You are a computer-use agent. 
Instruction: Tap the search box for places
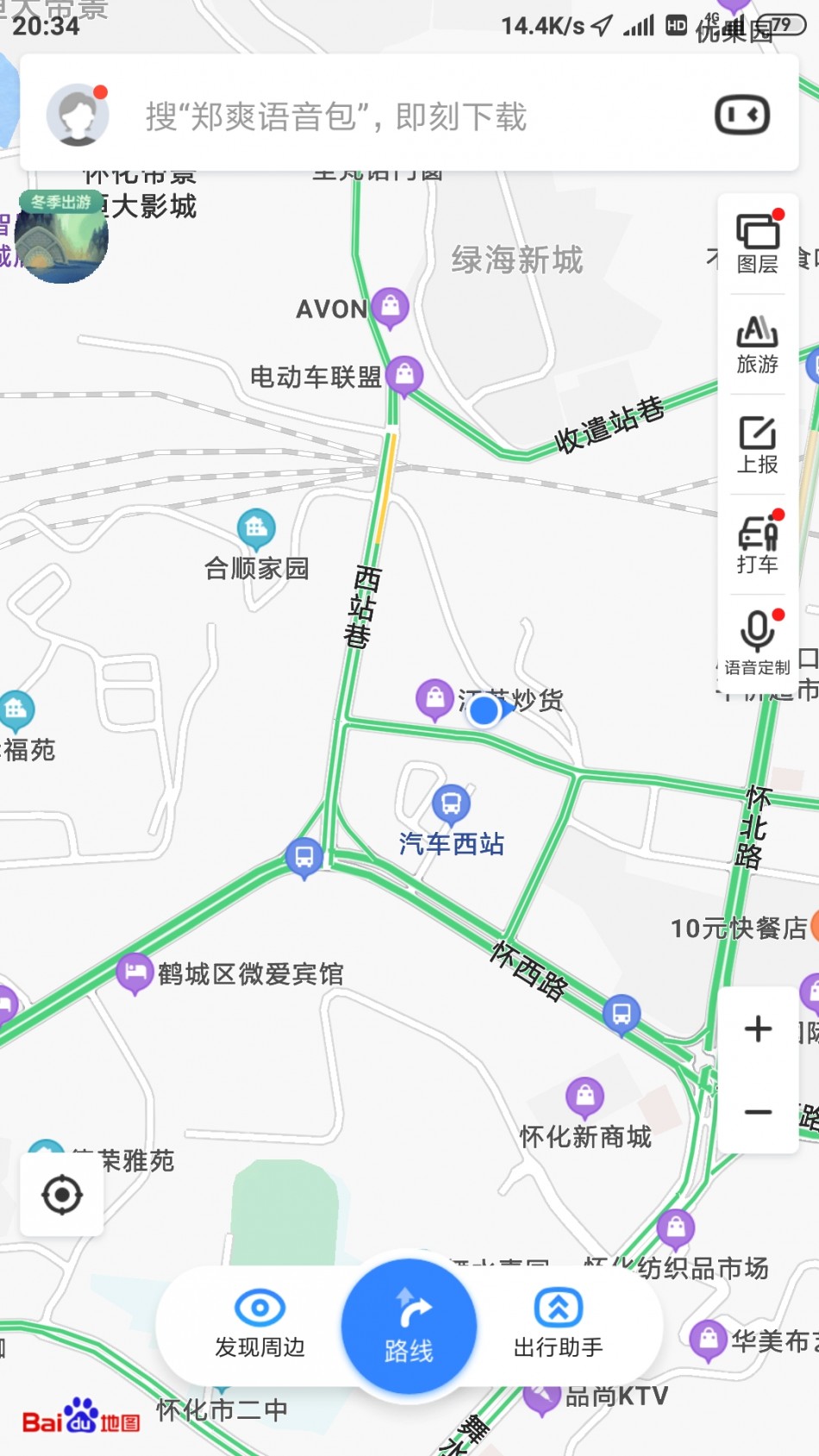[x=388, y=116]
